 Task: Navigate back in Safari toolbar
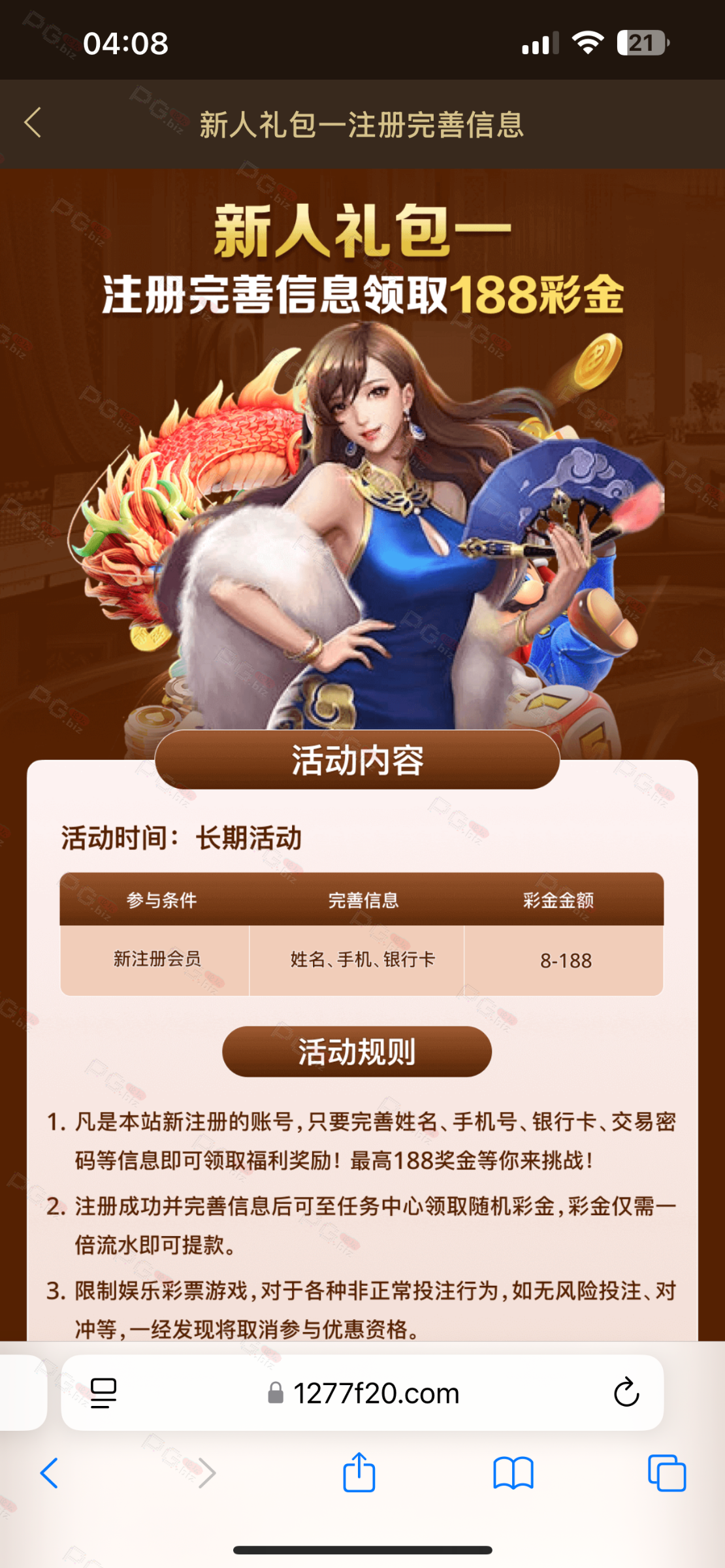pyautogui.click(x=50, y=1473)
